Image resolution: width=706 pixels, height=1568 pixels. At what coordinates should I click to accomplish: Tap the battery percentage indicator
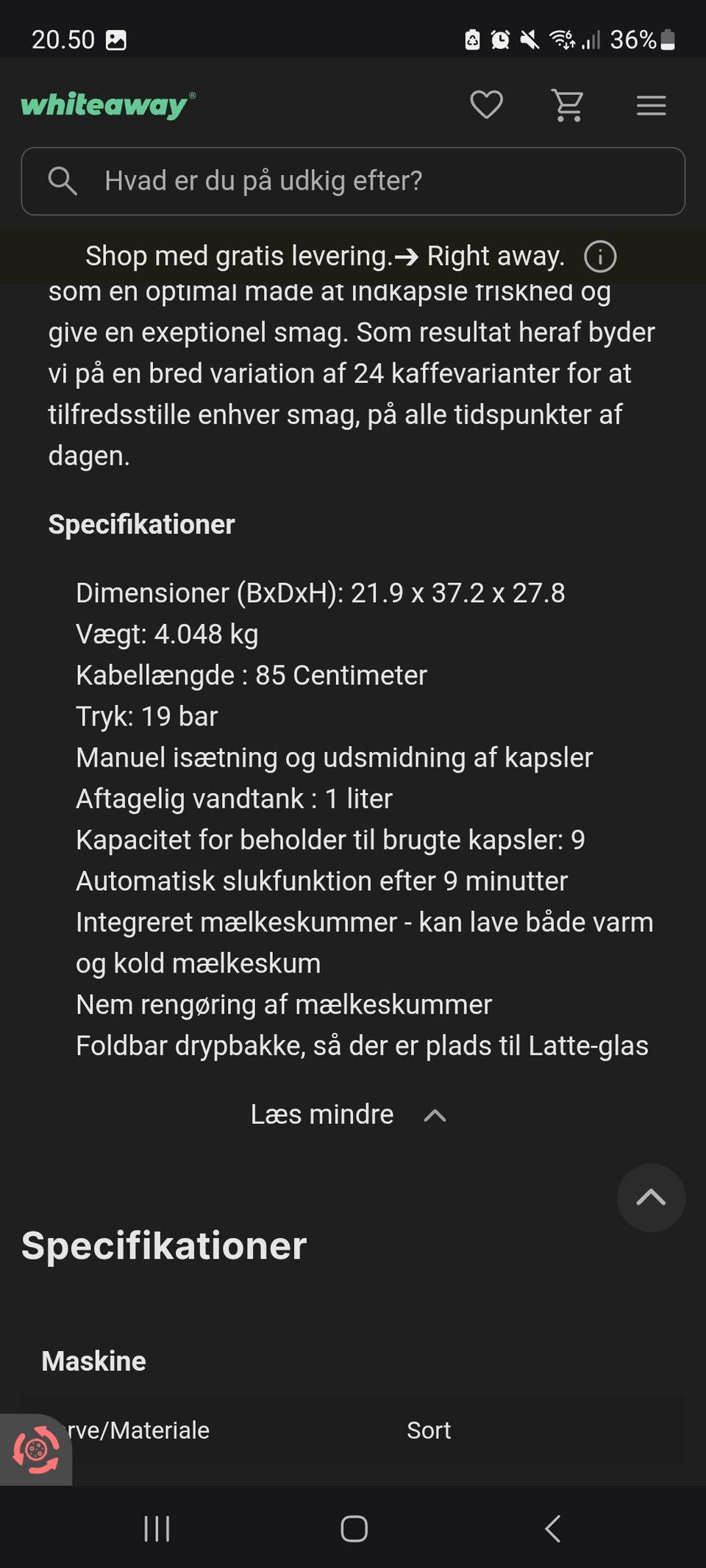[634, 40]
